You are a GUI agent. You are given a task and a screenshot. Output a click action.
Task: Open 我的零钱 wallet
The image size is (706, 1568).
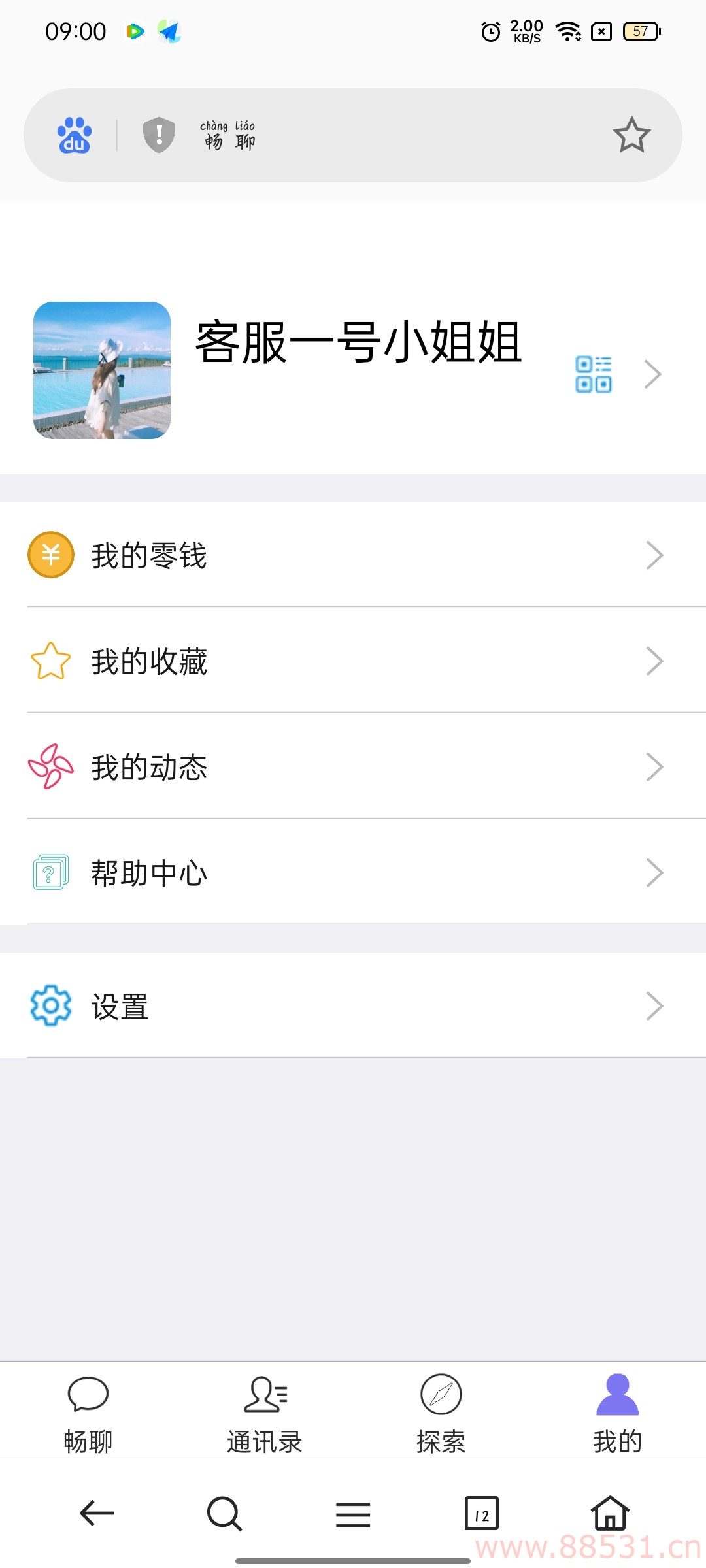click(x=353, y=555)
